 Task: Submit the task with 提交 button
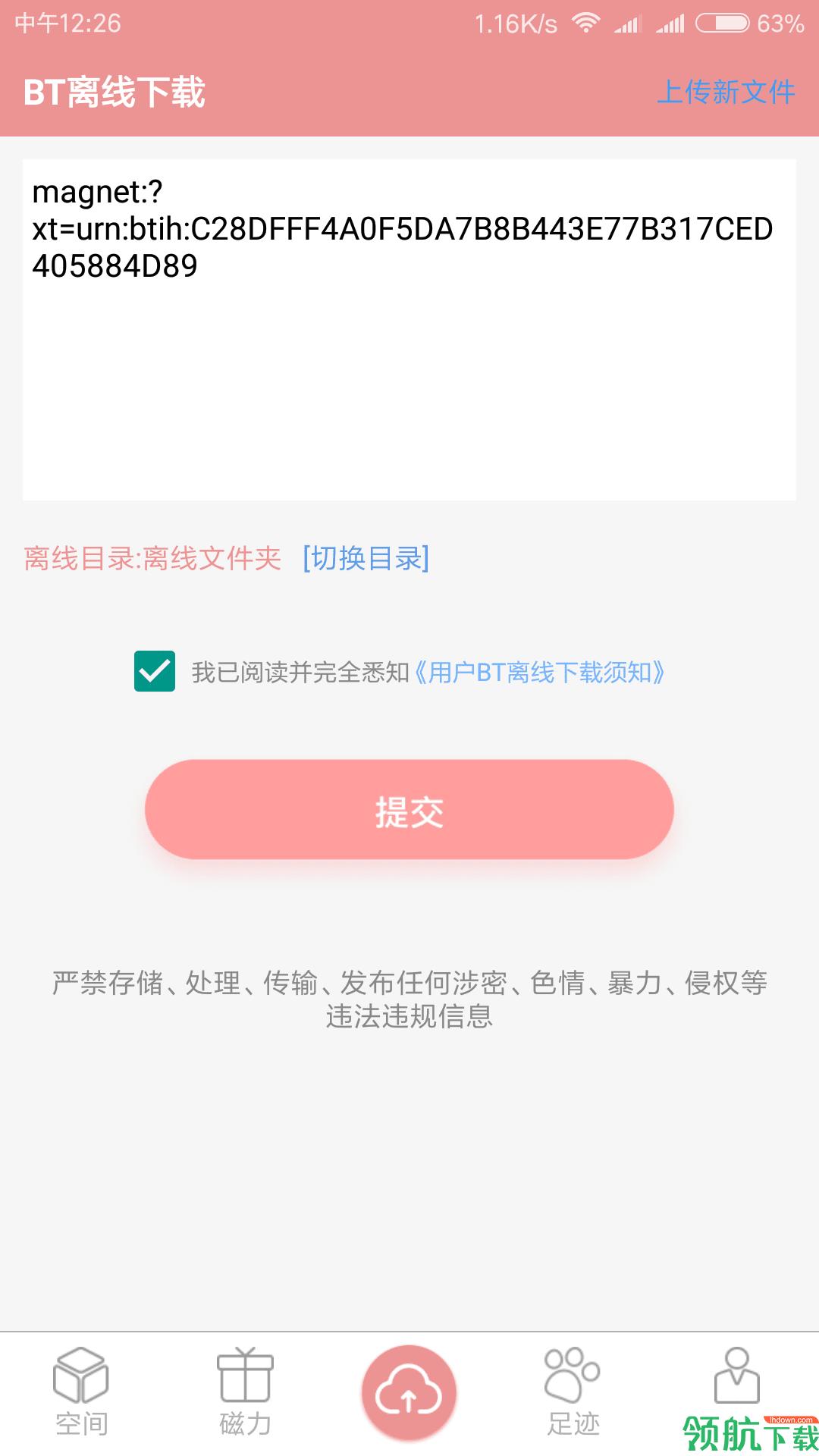[409, 810]
